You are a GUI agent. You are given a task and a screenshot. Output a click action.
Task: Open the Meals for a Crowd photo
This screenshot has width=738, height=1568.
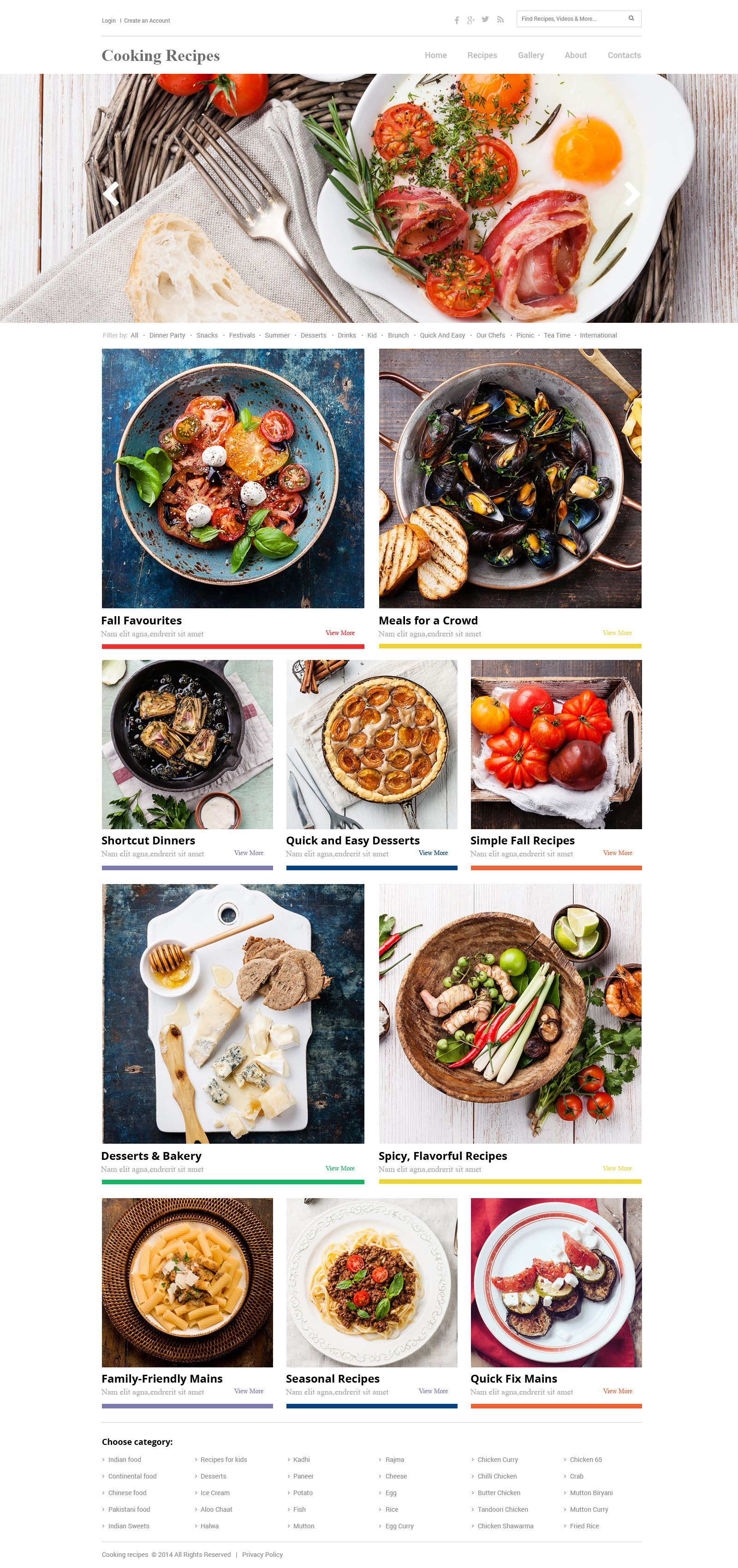[510, 478]
